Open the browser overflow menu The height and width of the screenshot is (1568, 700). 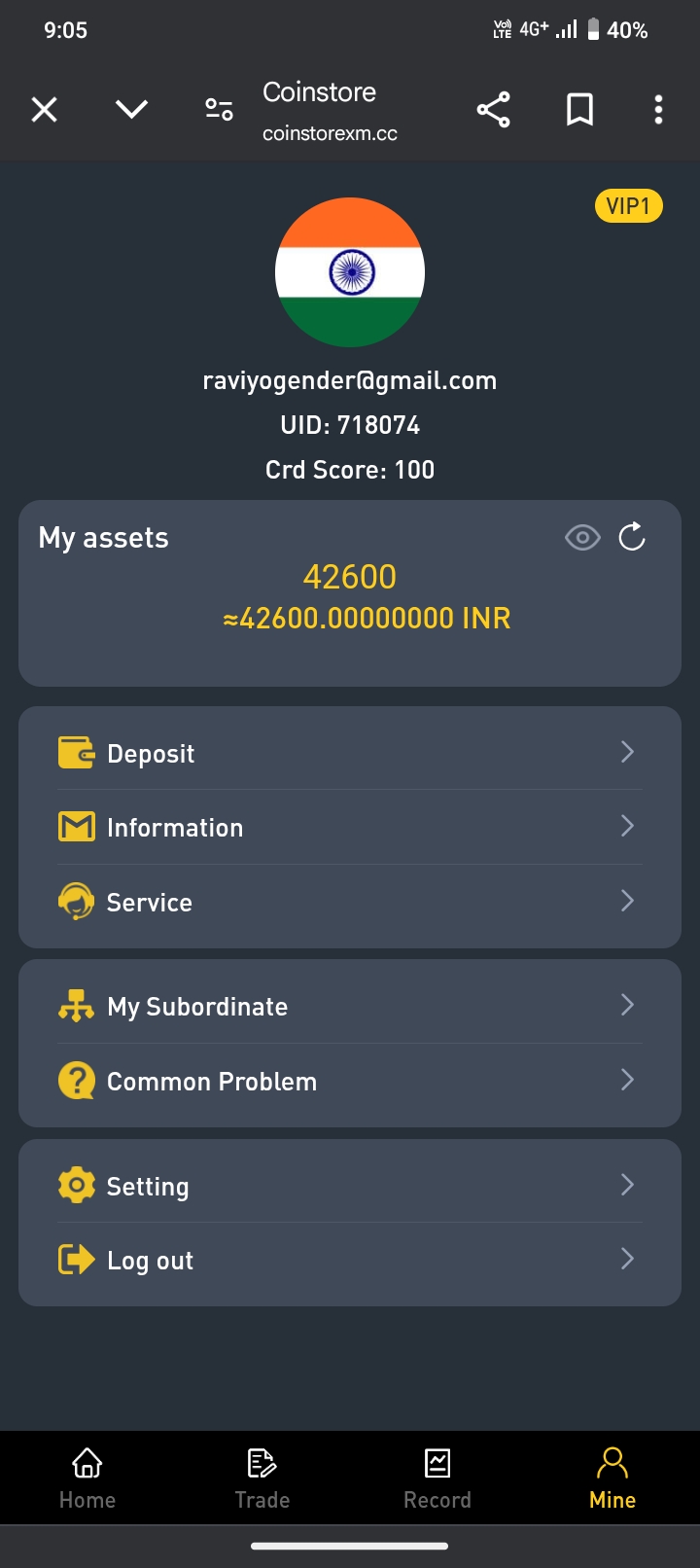(658, 109)
